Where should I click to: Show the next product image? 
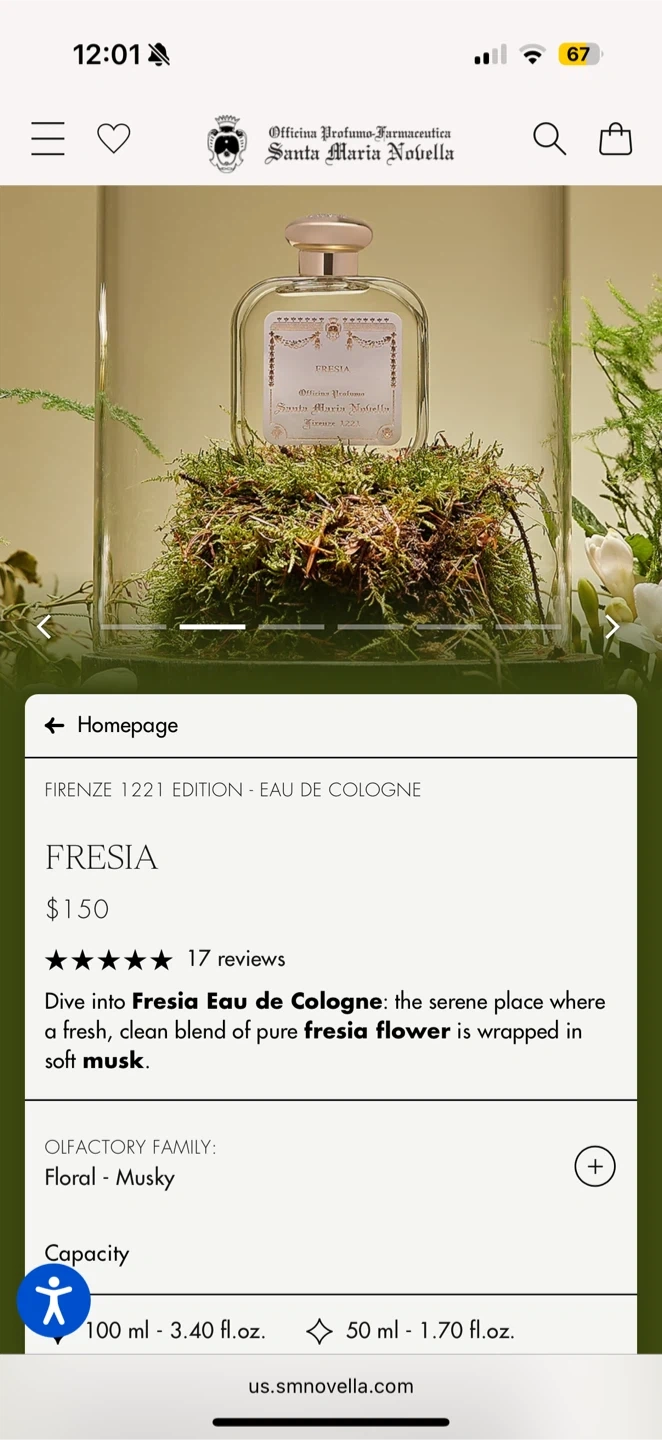pyautogui.click(x=612, y=627)
